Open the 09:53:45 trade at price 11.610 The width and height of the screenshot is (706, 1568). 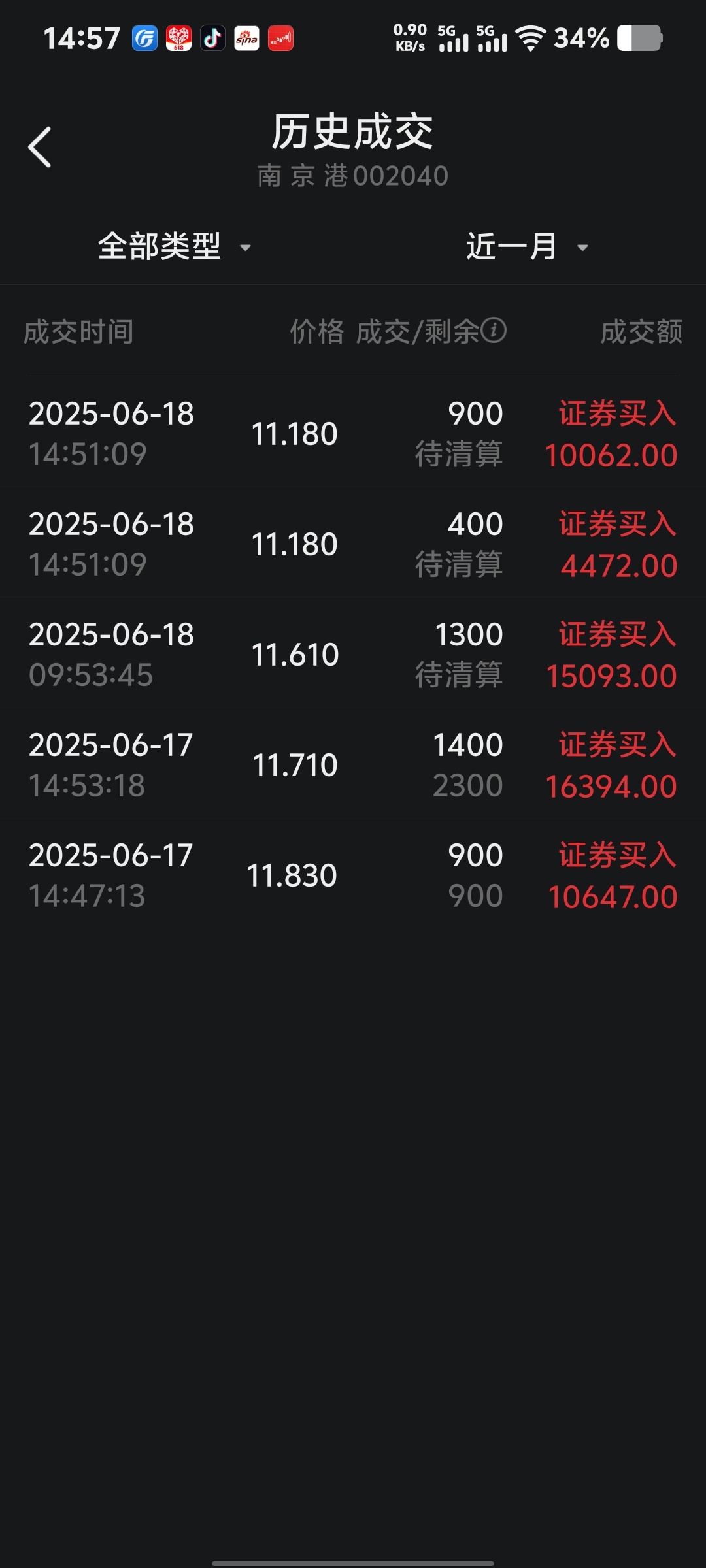(x=353, y=654)
